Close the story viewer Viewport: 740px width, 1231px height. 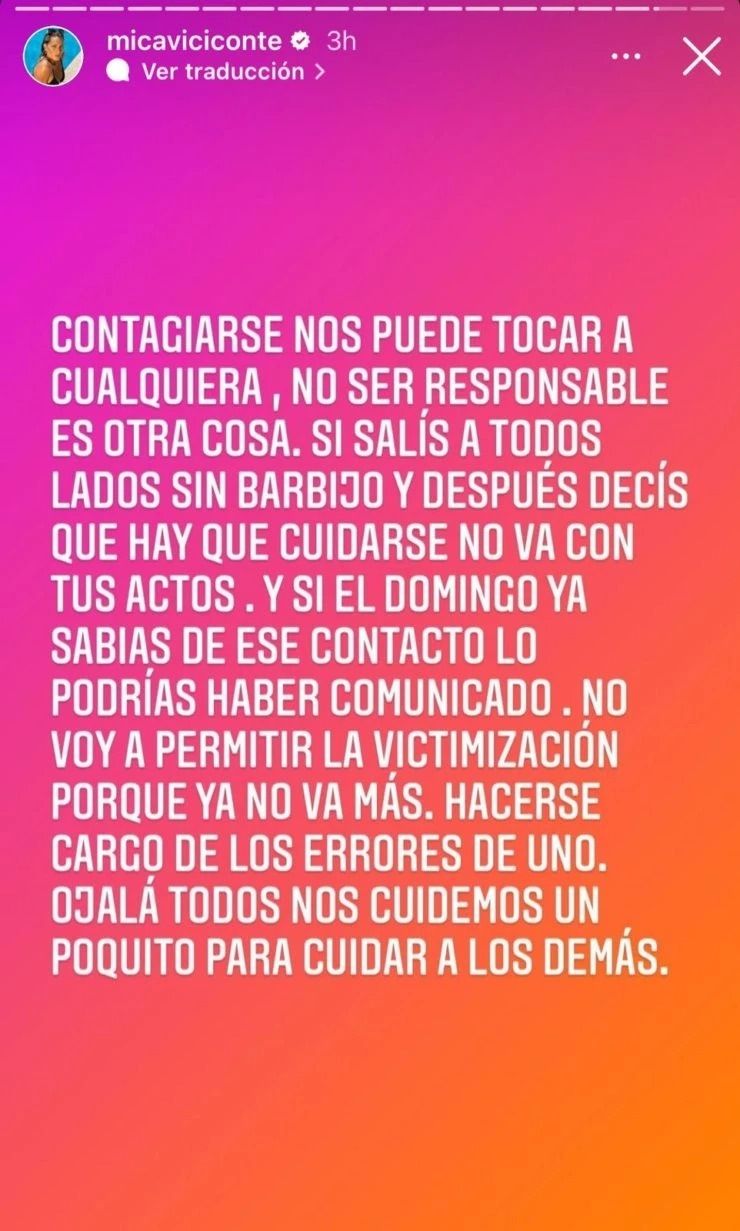coord(701,56)
